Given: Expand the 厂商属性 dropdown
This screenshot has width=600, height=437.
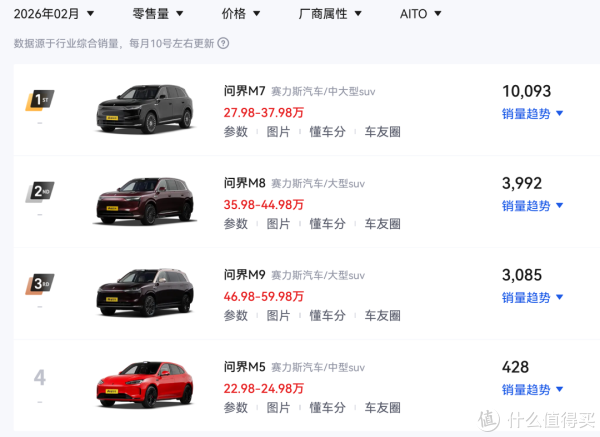Looking at the screenshot, I should [330, 14].
